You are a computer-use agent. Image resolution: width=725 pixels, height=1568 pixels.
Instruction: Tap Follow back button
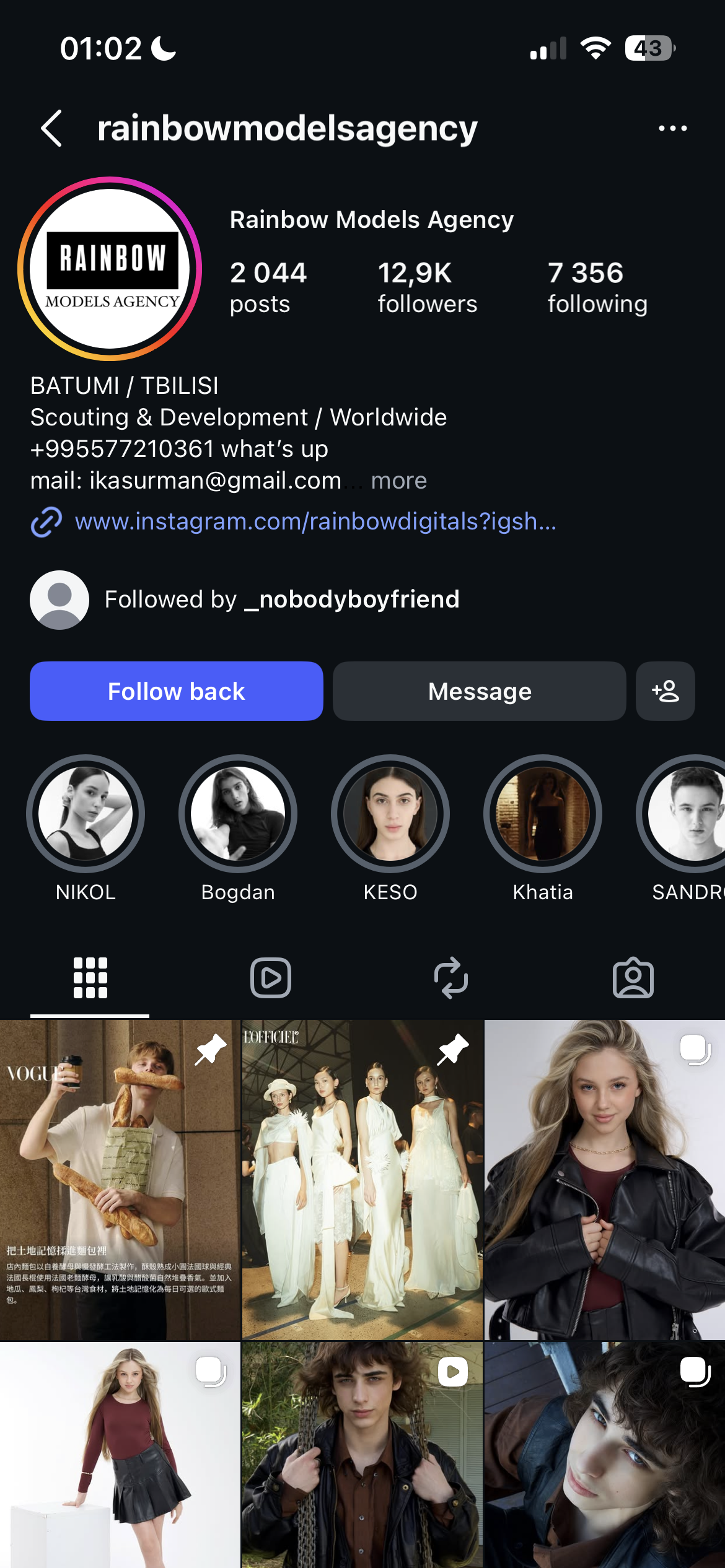pyautogui.click(x=177, y=691)
